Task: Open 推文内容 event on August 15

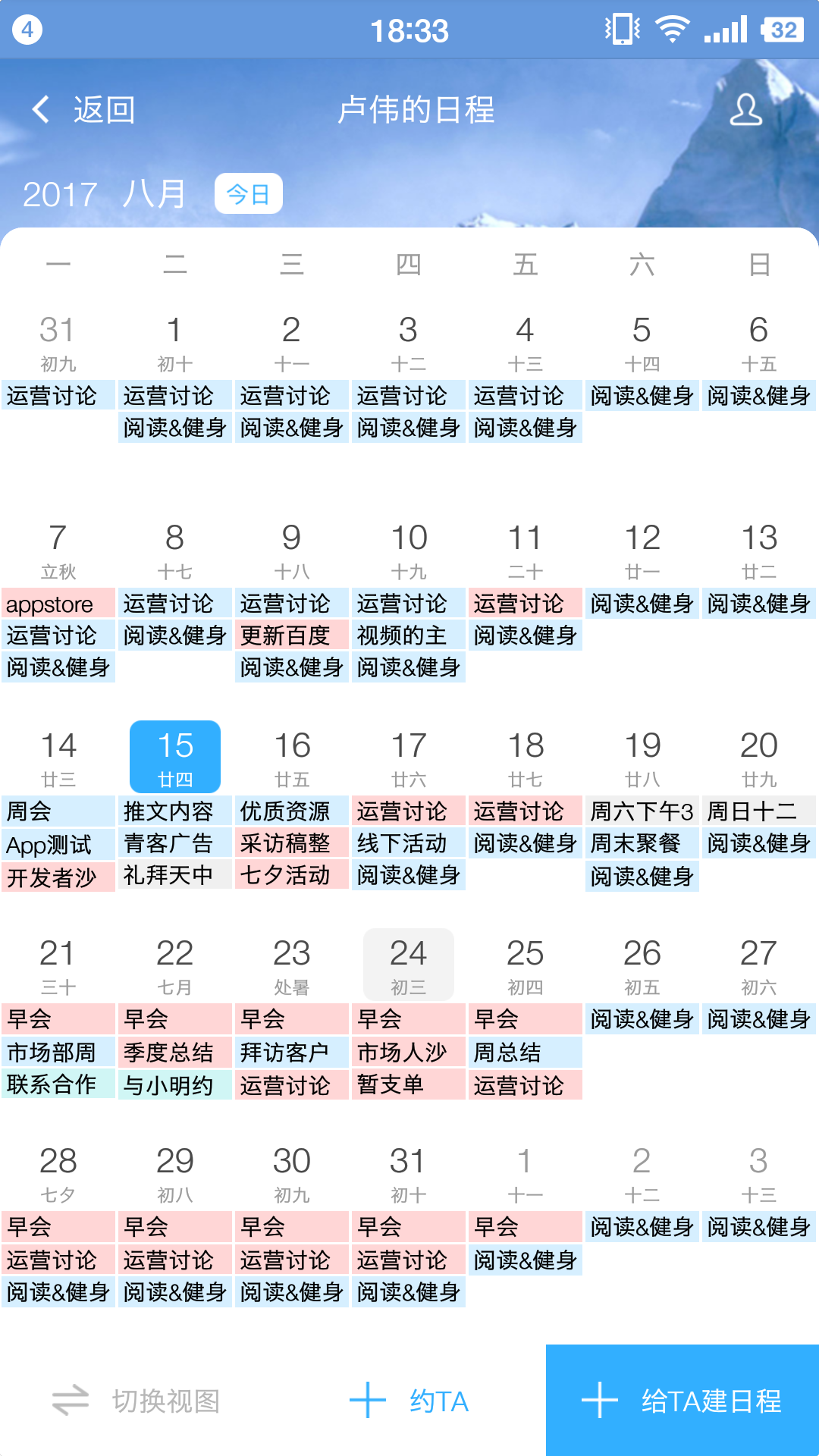Action: [x=175, y=811]
